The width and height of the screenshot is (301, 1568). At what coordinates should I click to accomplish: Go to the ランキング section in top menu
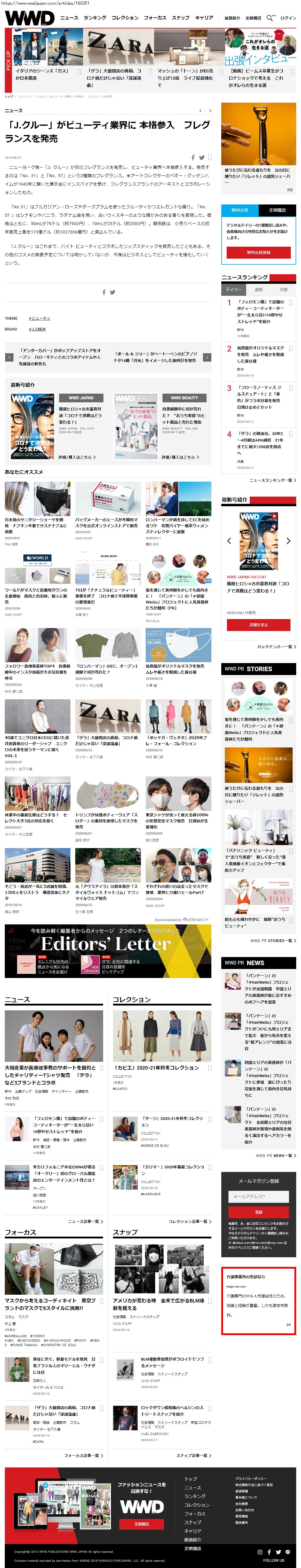click(94, 18)
